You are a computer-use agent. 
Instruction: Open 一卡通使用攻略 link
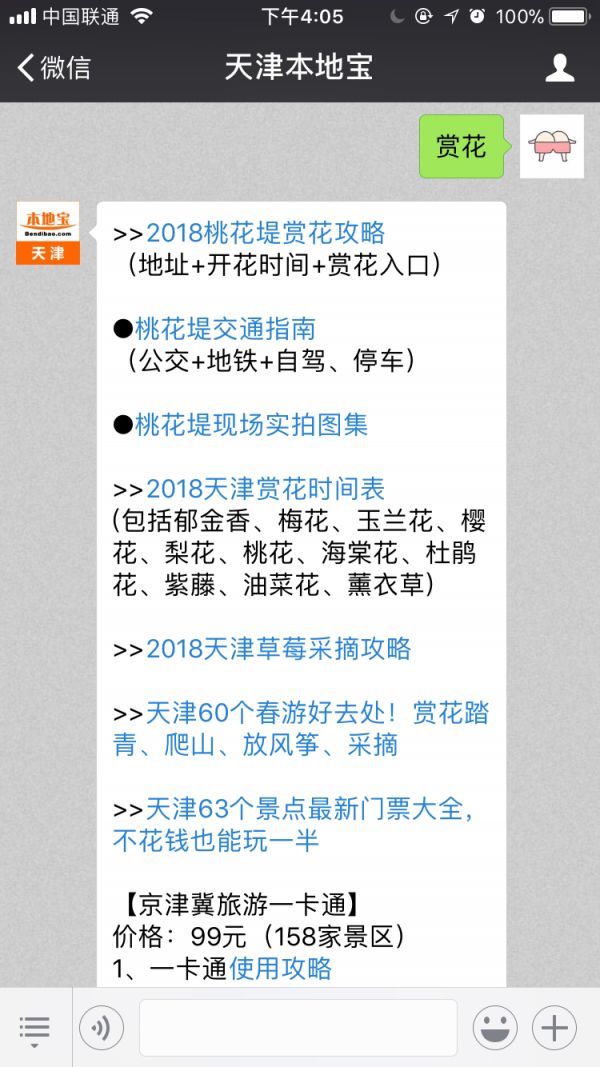coord(281,968)
